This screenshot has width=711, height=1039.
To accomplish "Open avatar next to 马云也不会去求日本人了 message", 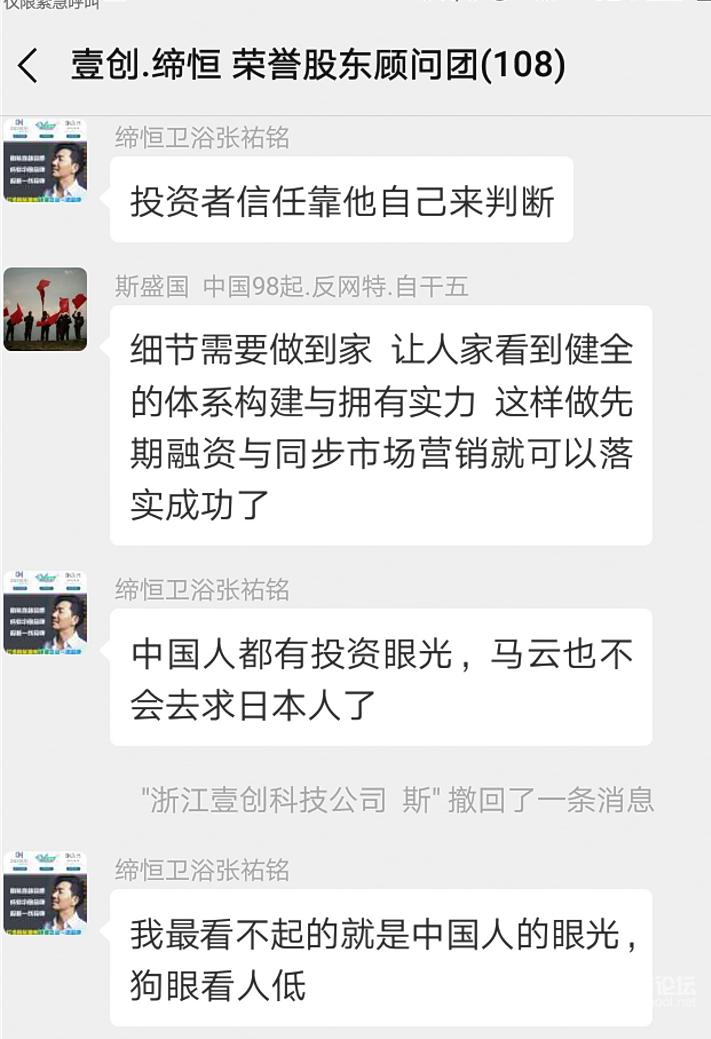I will tap(45, 612).
